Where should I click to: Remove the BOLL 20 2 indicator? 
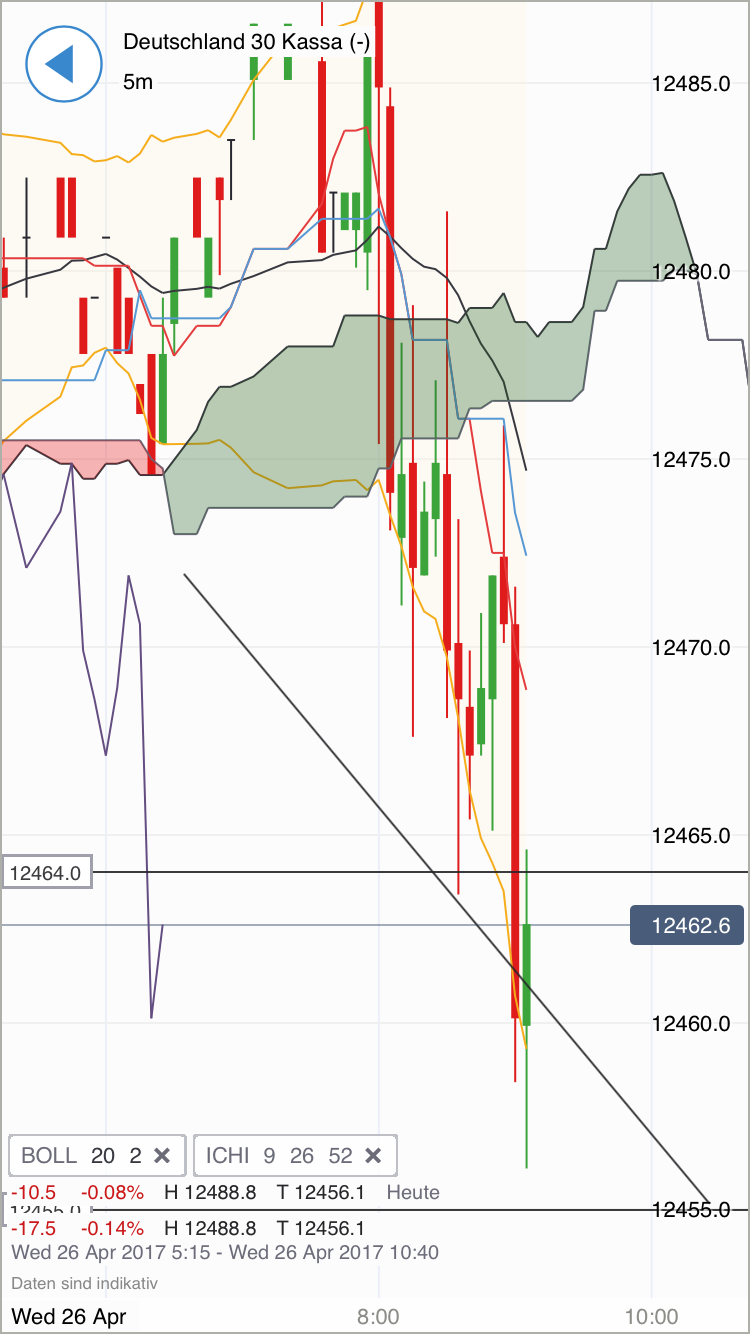pos(162,1156)
